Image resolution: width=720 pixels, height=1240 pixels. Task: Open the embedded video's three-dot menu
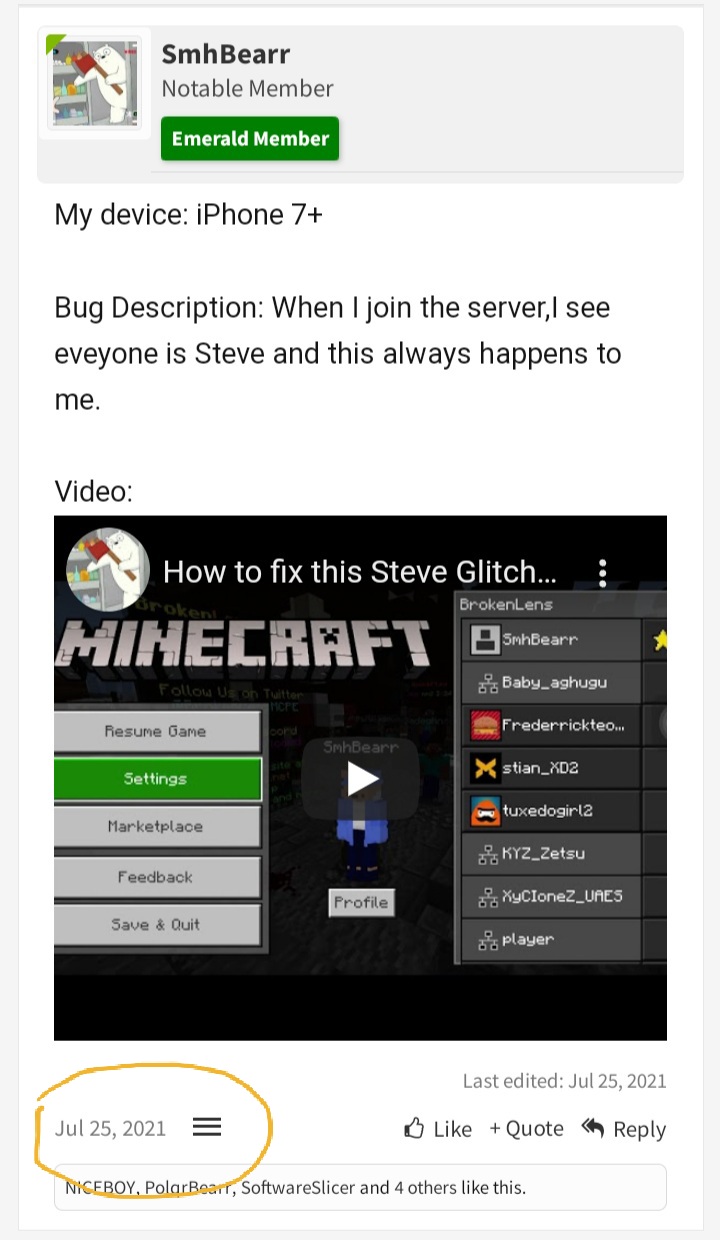pyautogui.click(x=603, y=572)
